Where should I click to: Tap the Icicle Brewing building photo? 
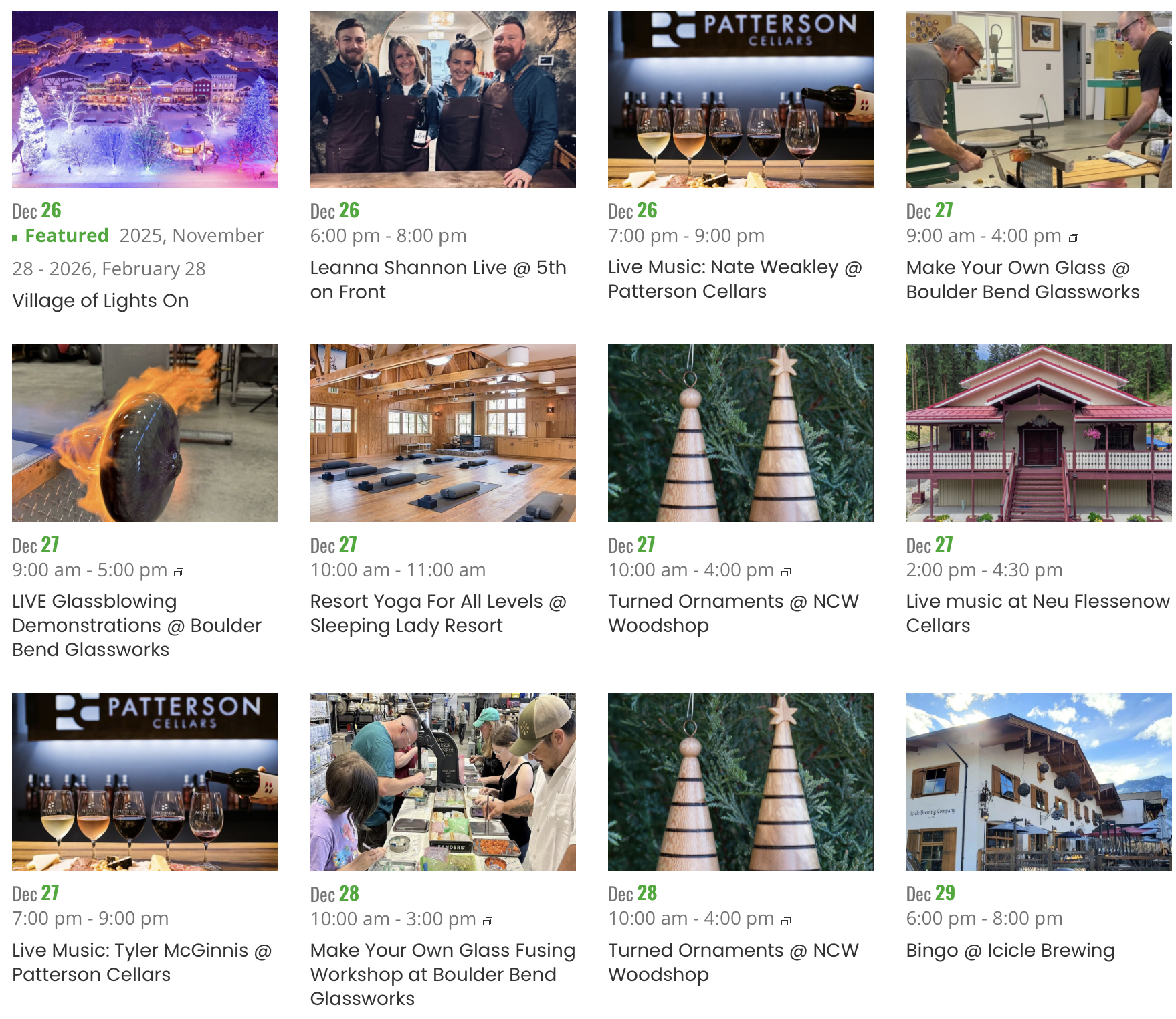[x=1038, y=782]
